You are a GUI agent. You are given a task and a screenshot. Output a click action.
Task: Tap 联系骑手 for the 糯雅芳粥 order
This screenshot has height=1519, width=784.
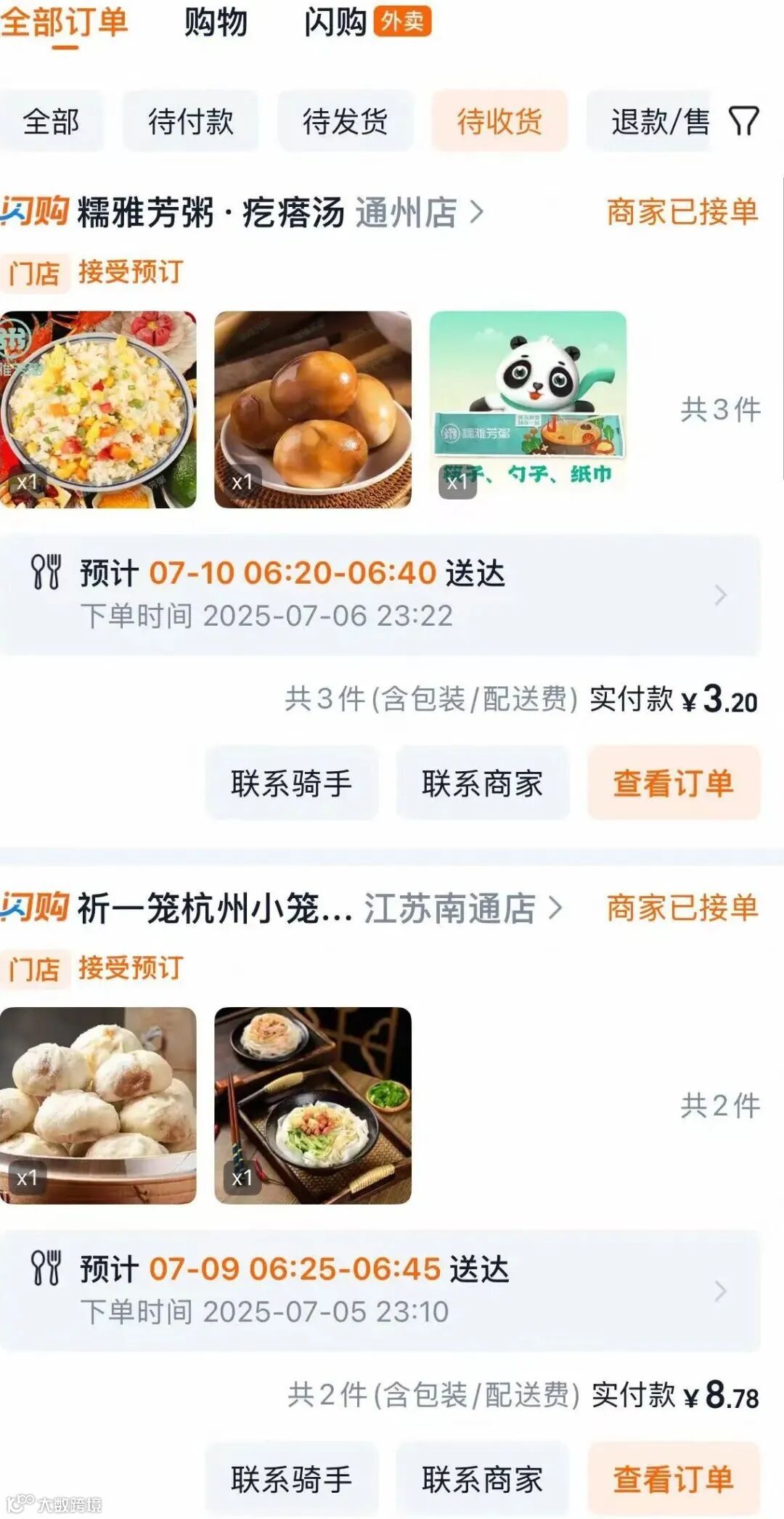click(x=291, y=783)
